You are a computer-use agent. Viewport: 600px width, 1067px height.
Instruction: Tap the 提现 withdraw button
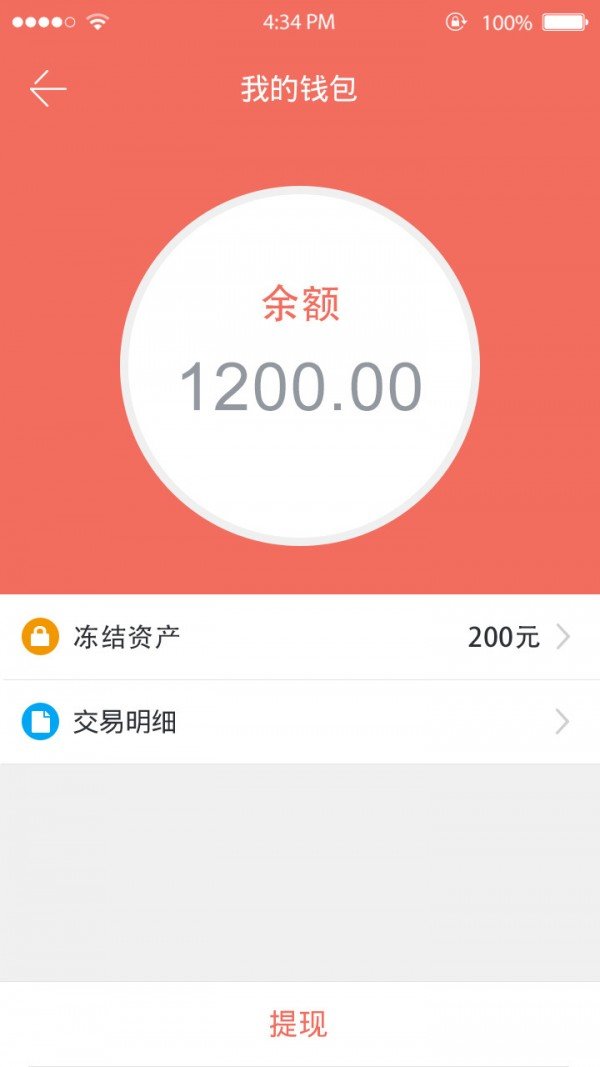(x=299, y=1023)
